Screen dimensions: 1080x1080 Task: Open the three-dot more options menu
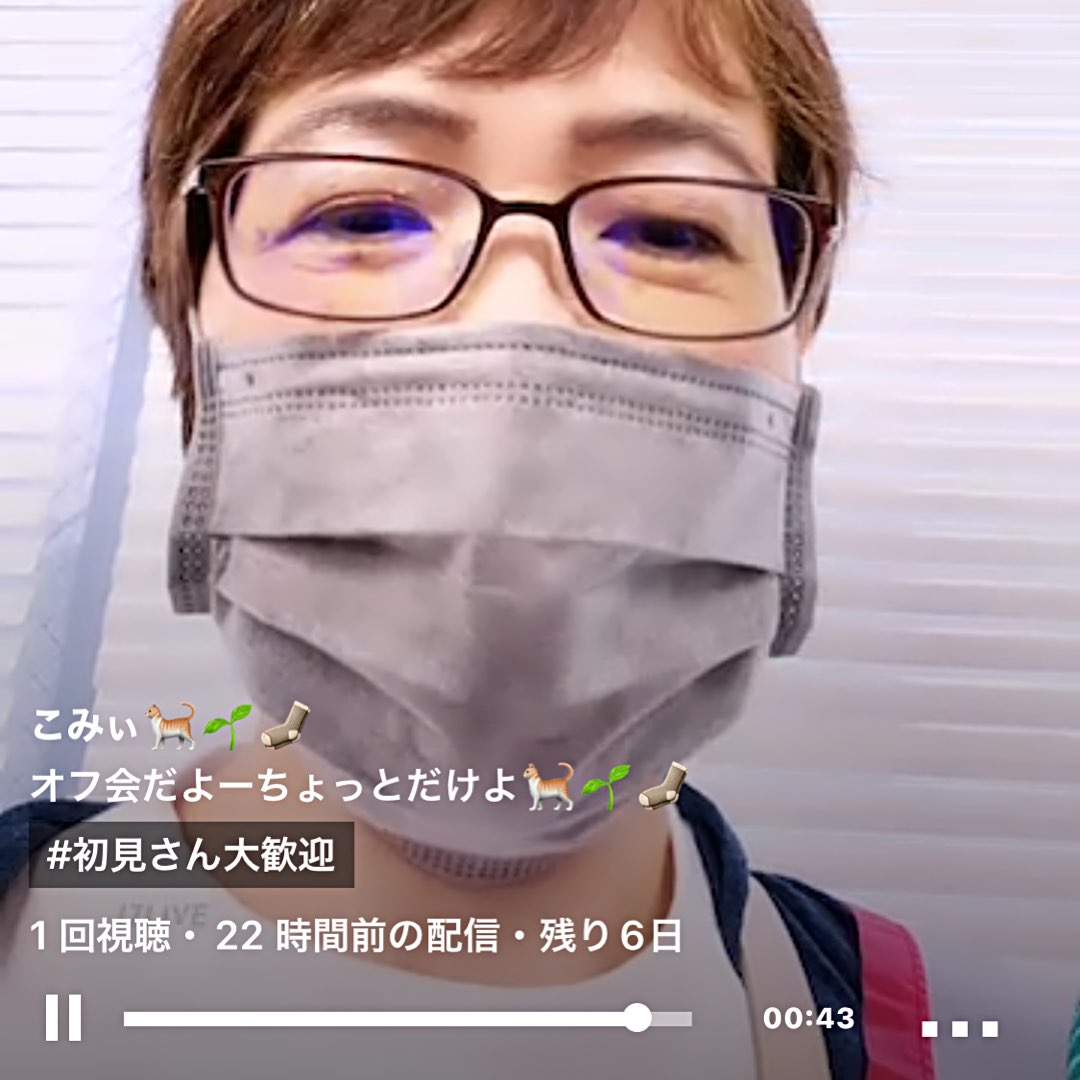point(959,1028)
